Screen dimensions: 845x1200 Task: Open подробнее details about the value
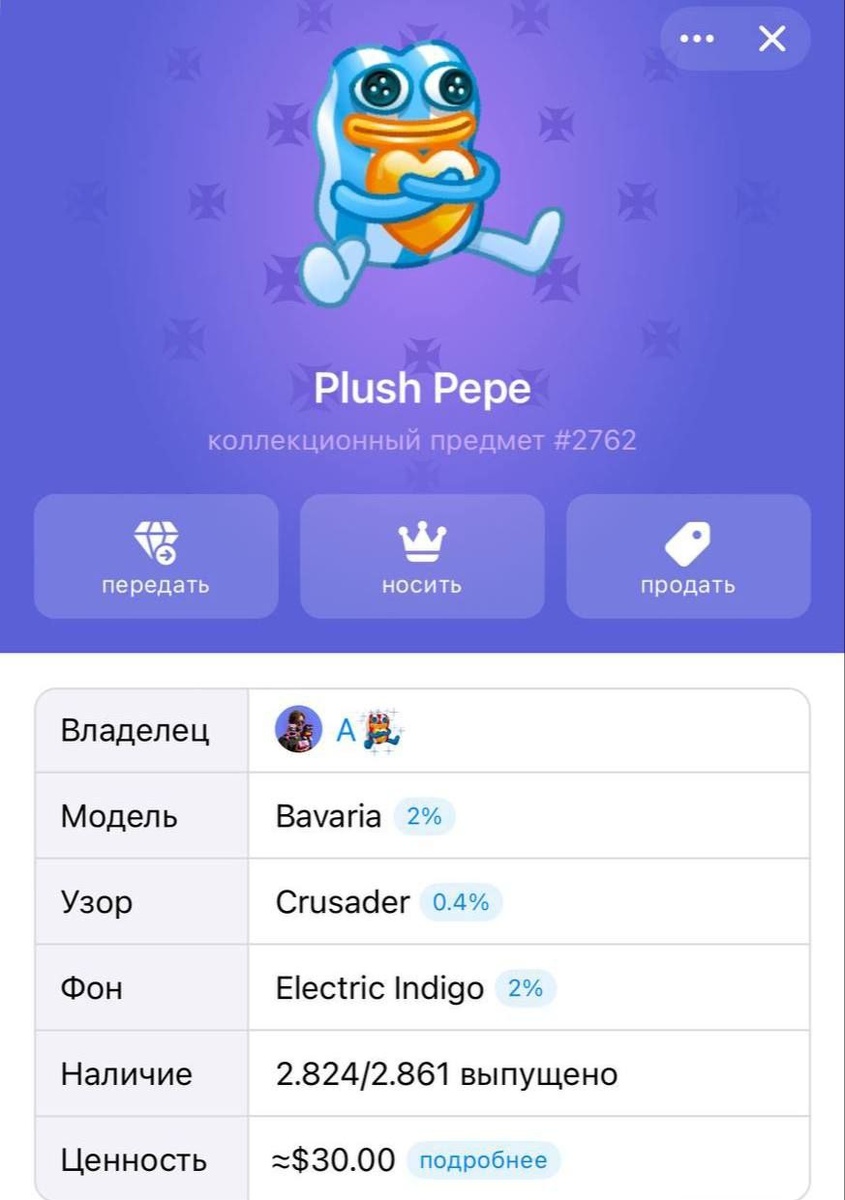(x=483, y=1161)
